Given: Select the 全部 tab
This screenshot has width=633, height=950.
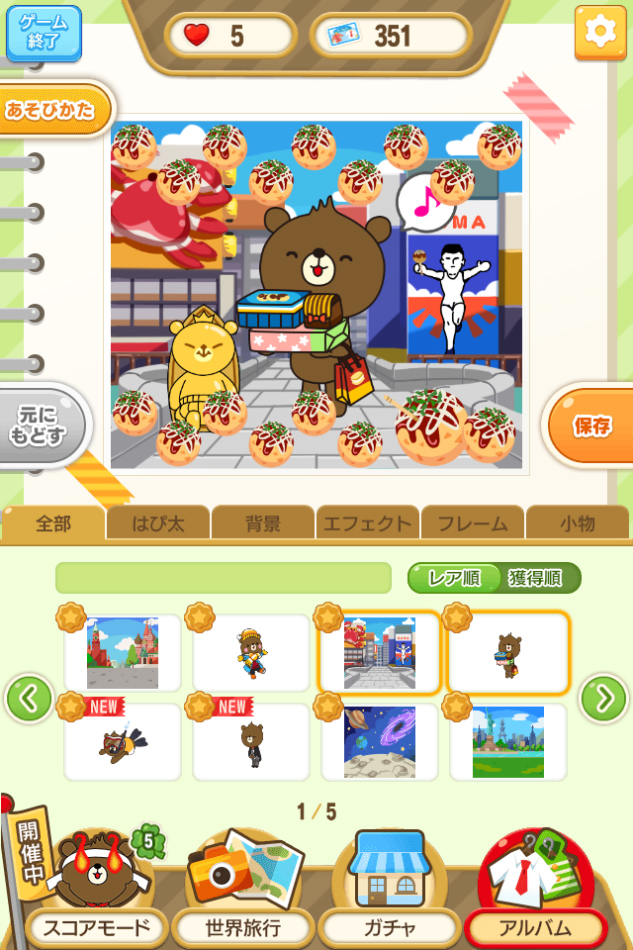Looking at the screenshot, I should [x=53, y=523].
